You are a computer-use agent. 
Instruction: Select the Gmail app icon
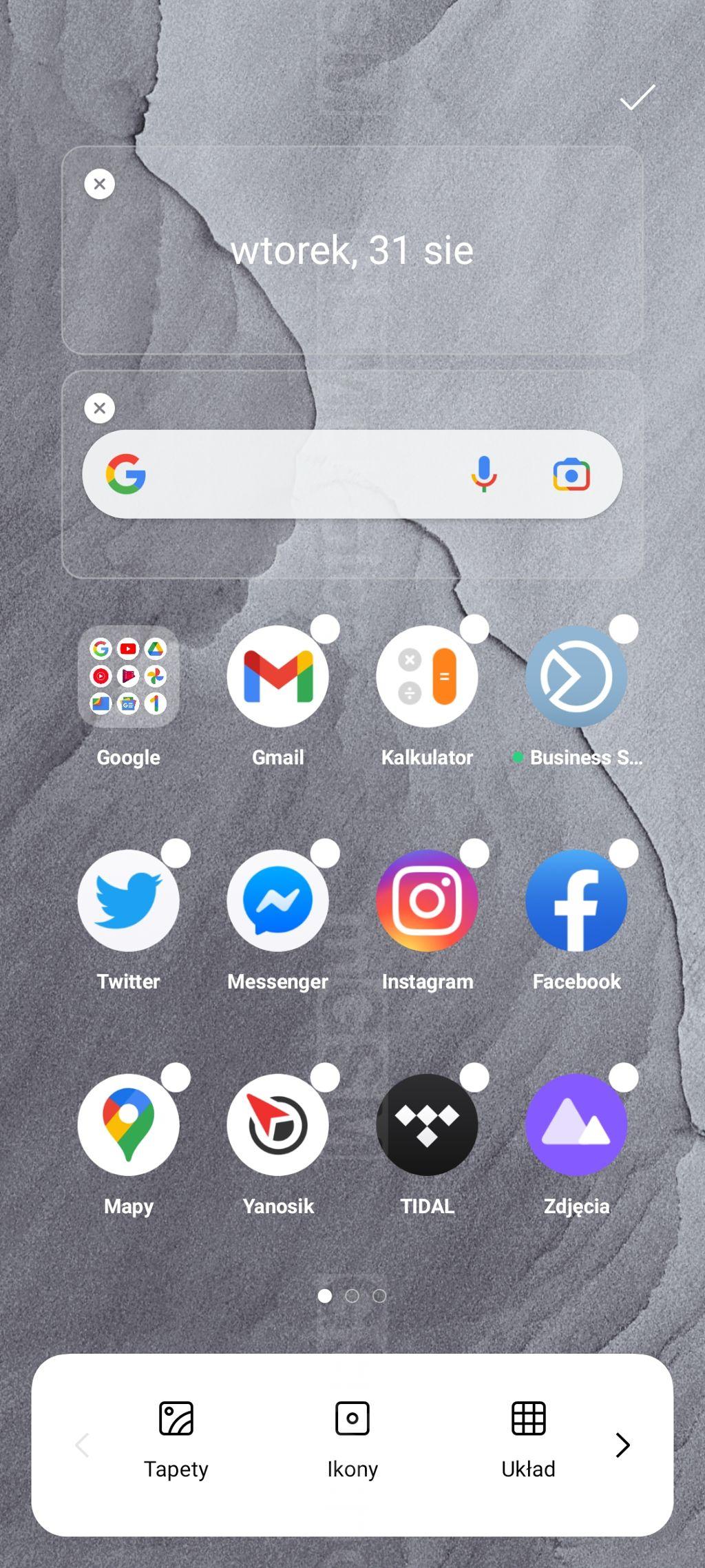click(x=278, y=677)
